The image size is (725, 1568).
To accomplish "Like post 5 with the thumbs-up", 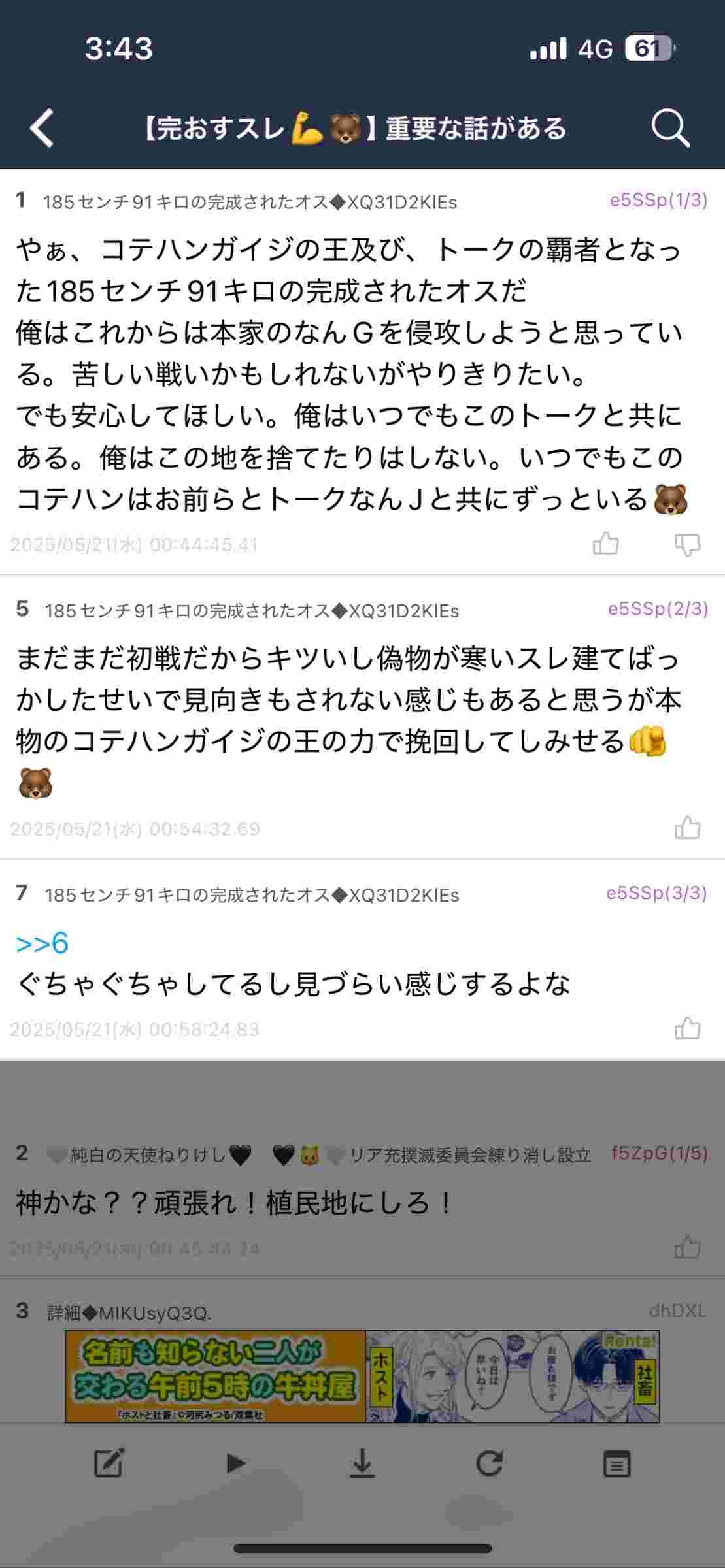I will click(x=687, y=828).
